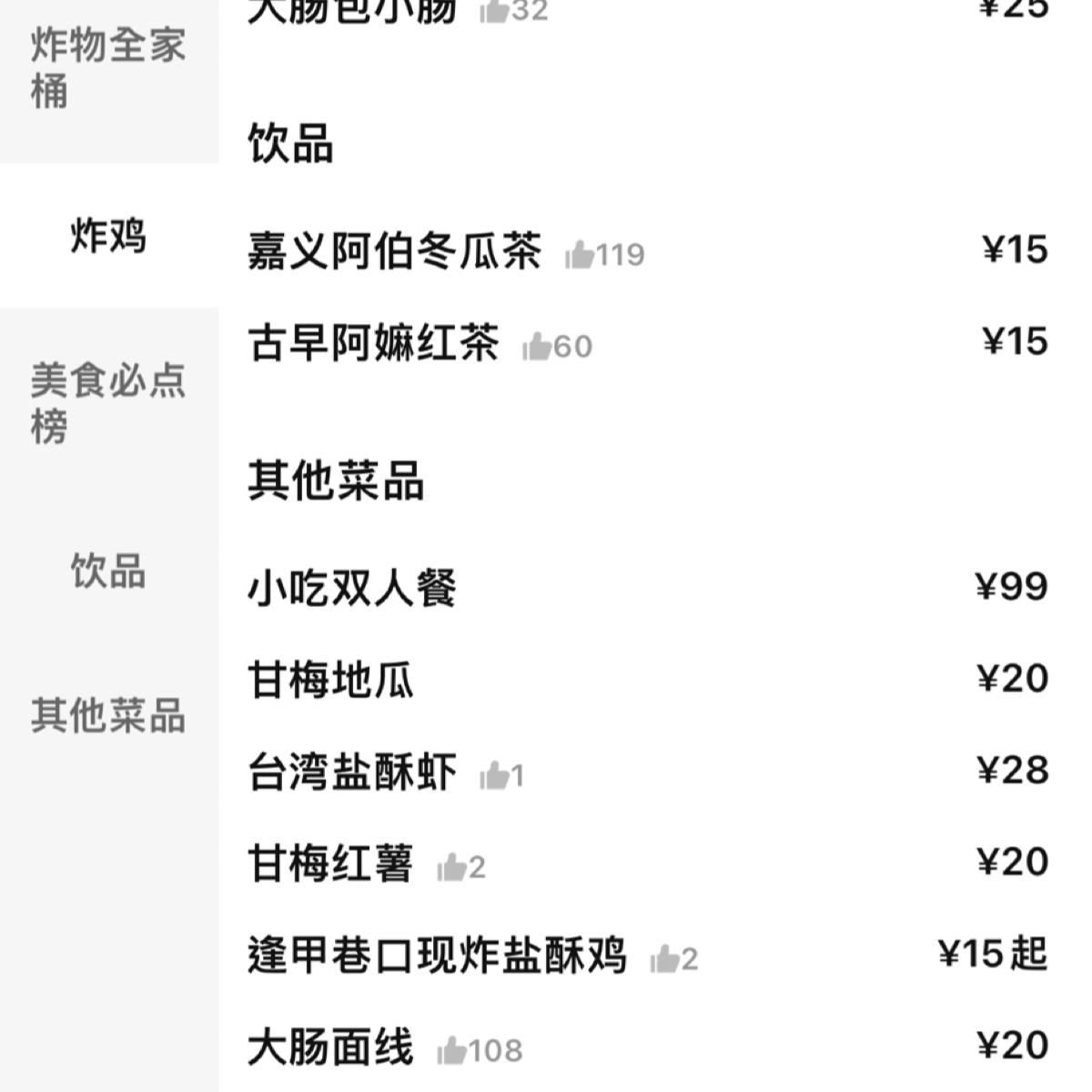View 古早阿嬷红茶 item
The height and width of the screenshot is (1092, 1092).
[373, 343]
